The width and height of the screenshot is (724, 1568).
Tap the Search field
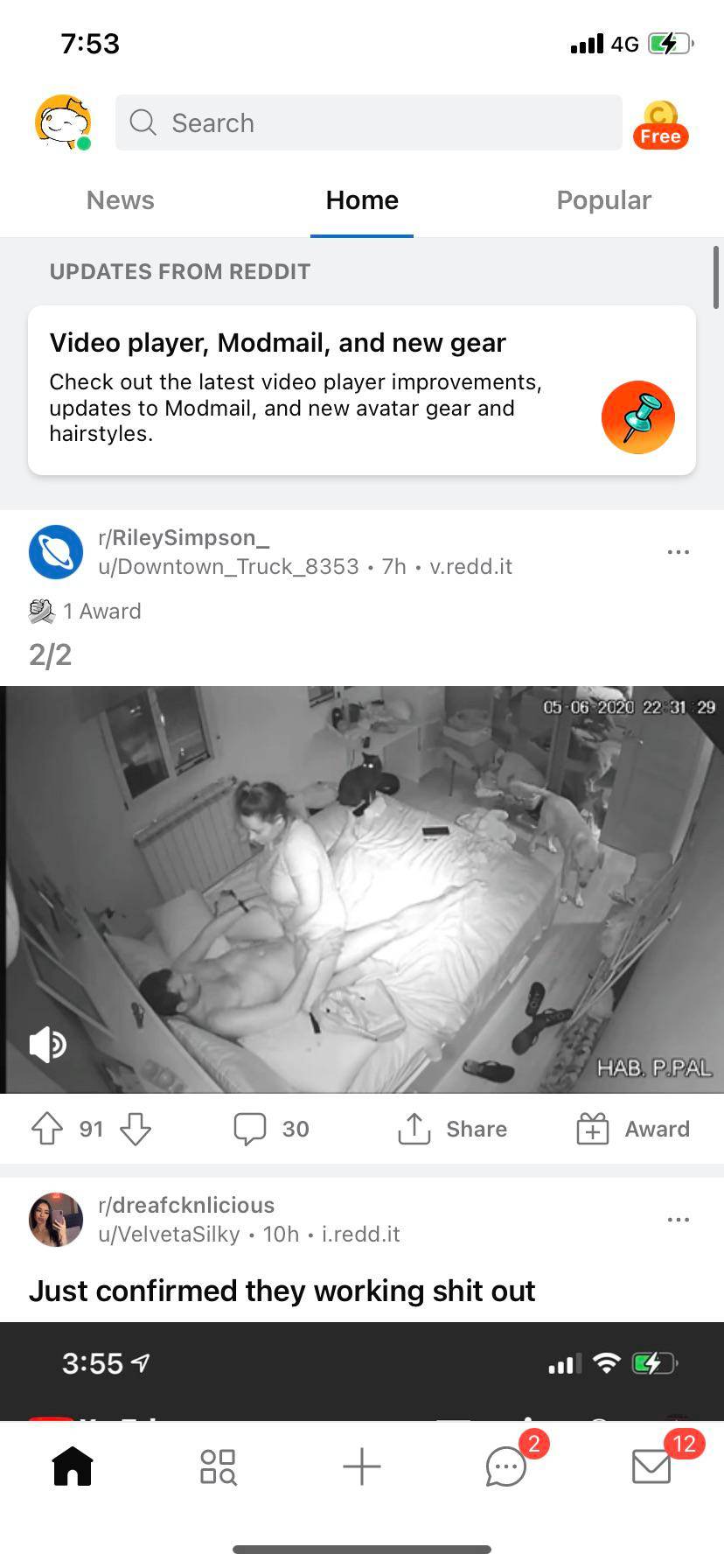(x=368, y=122)
